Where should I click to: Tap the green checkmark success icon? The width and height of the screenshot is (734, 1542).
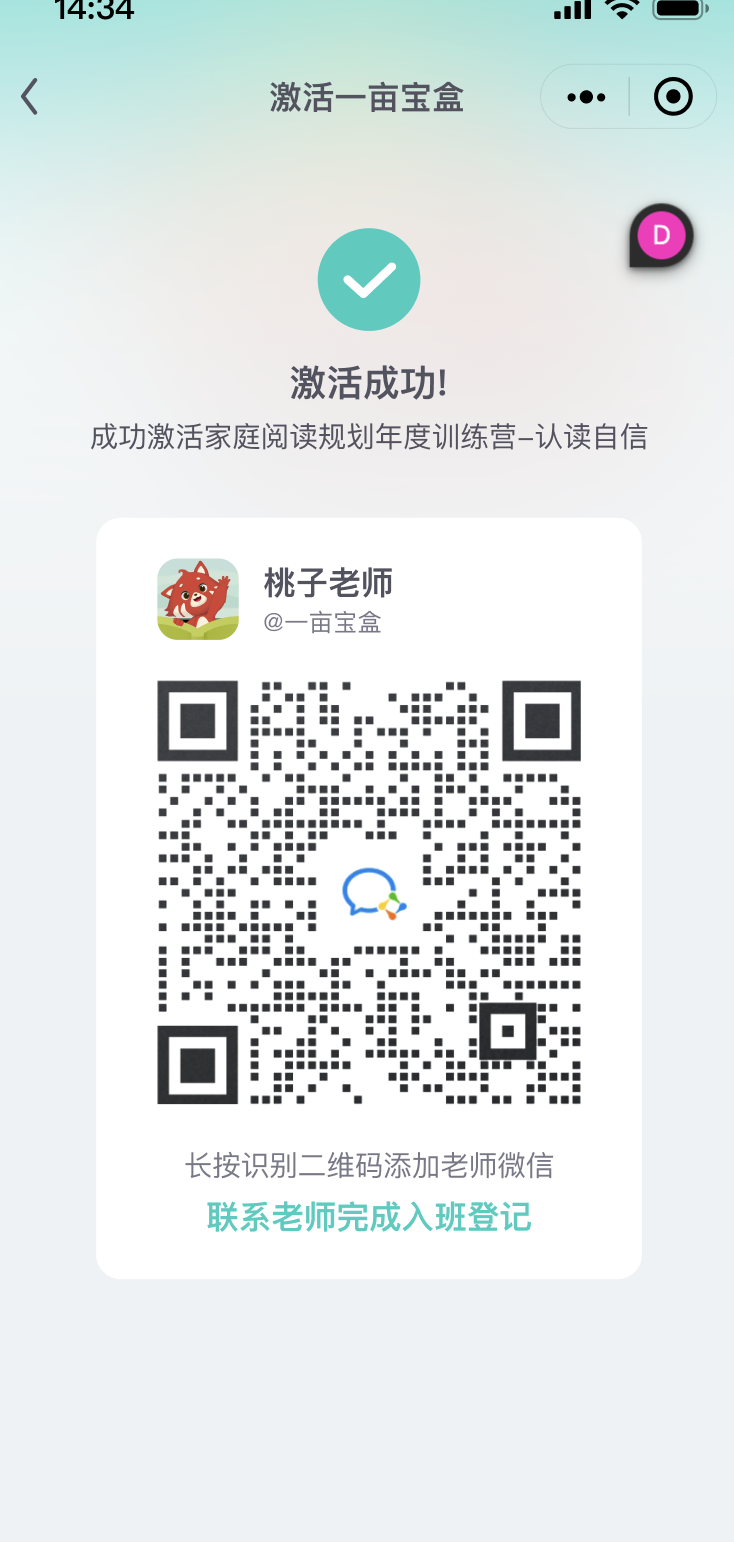click(x=369, y=279)
